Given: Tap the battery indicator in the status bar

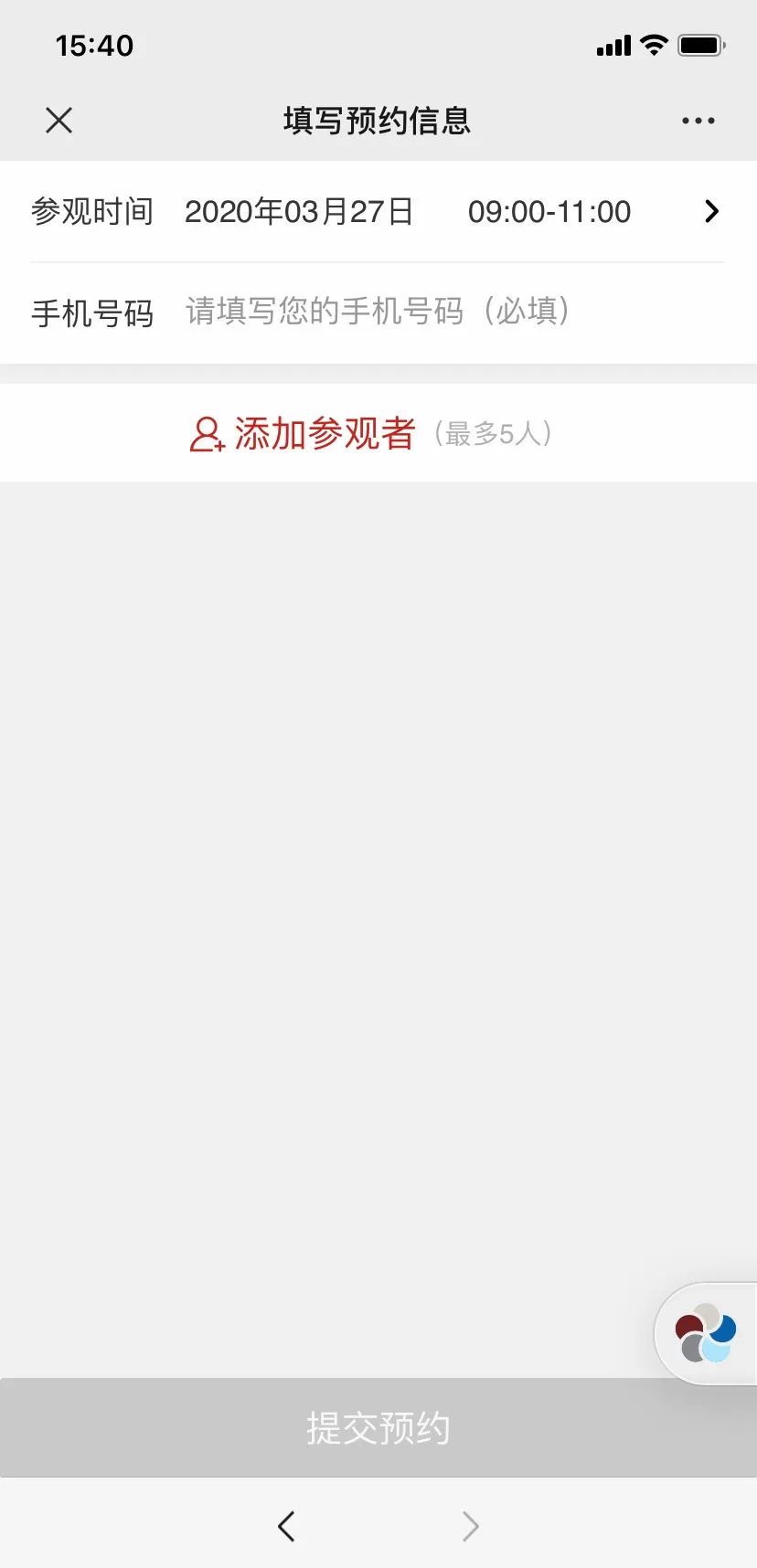Looking at the screenshot, I should tap(698, 44).
